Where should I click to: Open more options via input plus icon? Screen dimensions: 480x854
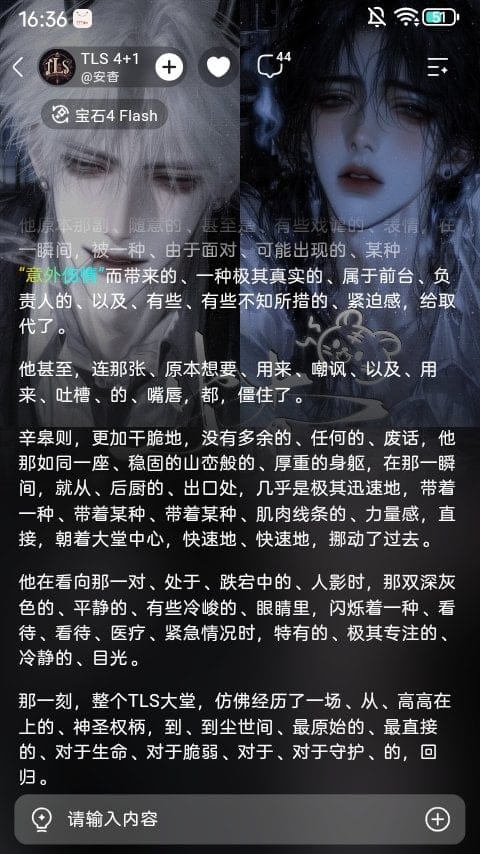(x=438, y=819)
